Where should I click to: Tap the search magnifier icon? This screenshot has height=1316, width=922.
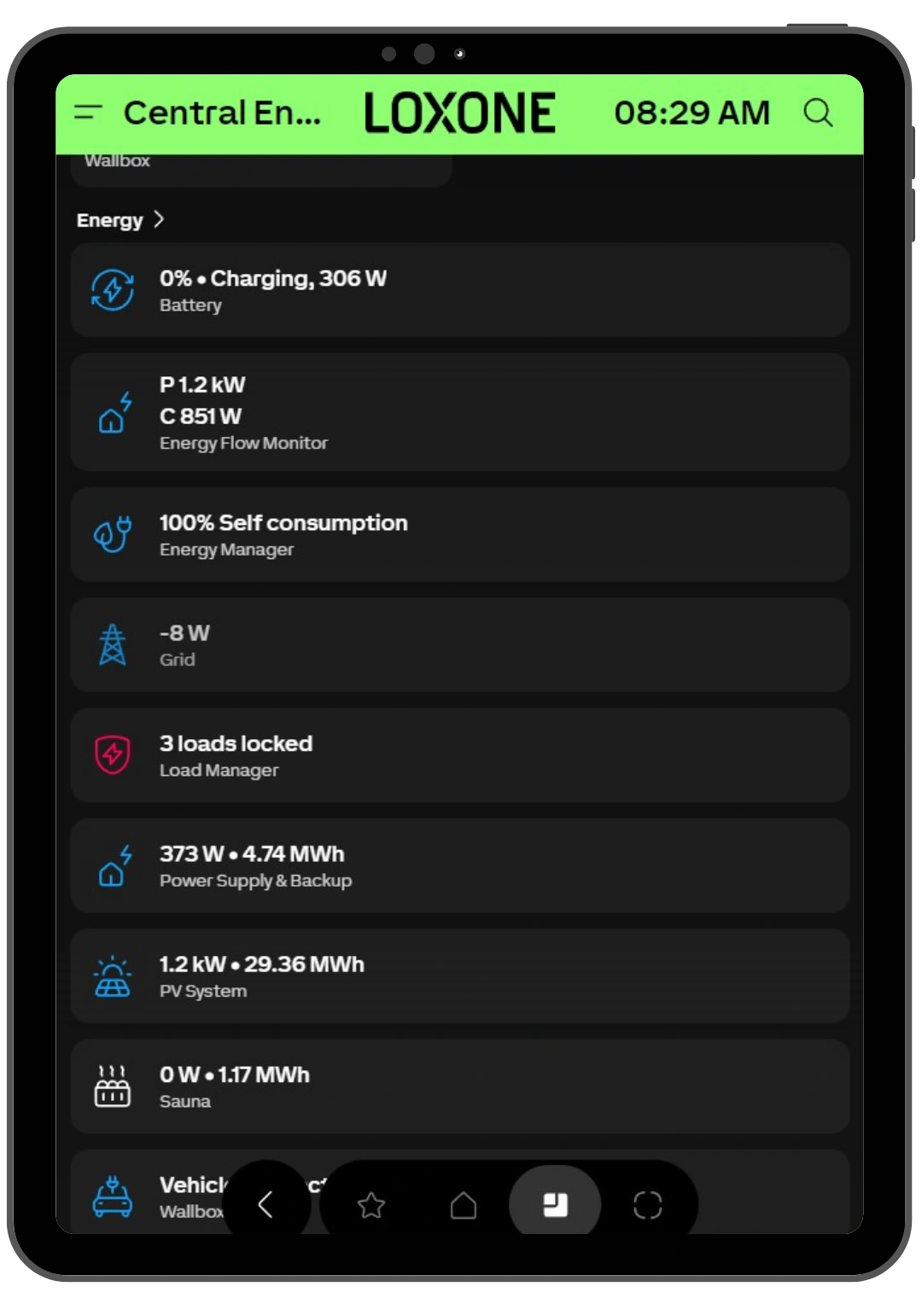[x=818, y=112]
